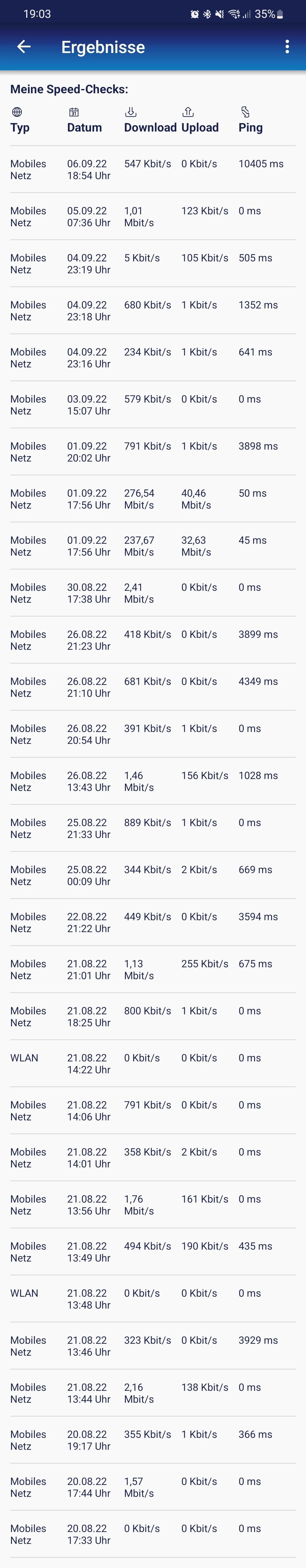Open the overflow menu with three dots

coord(286,47)
